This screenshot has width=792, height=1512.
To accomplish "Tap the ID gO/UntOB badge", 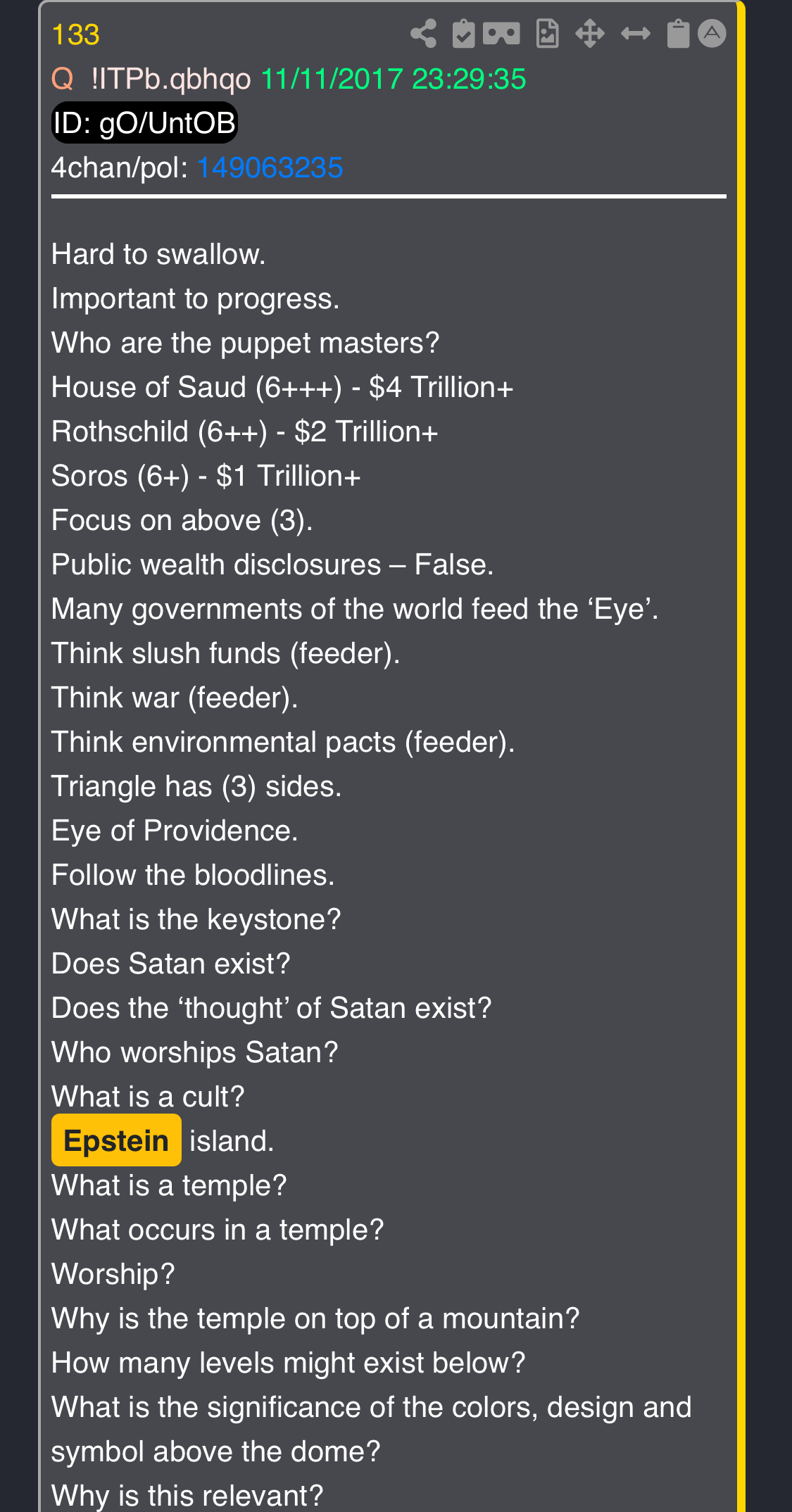I will pyautogui.click(x=144, y=123).
